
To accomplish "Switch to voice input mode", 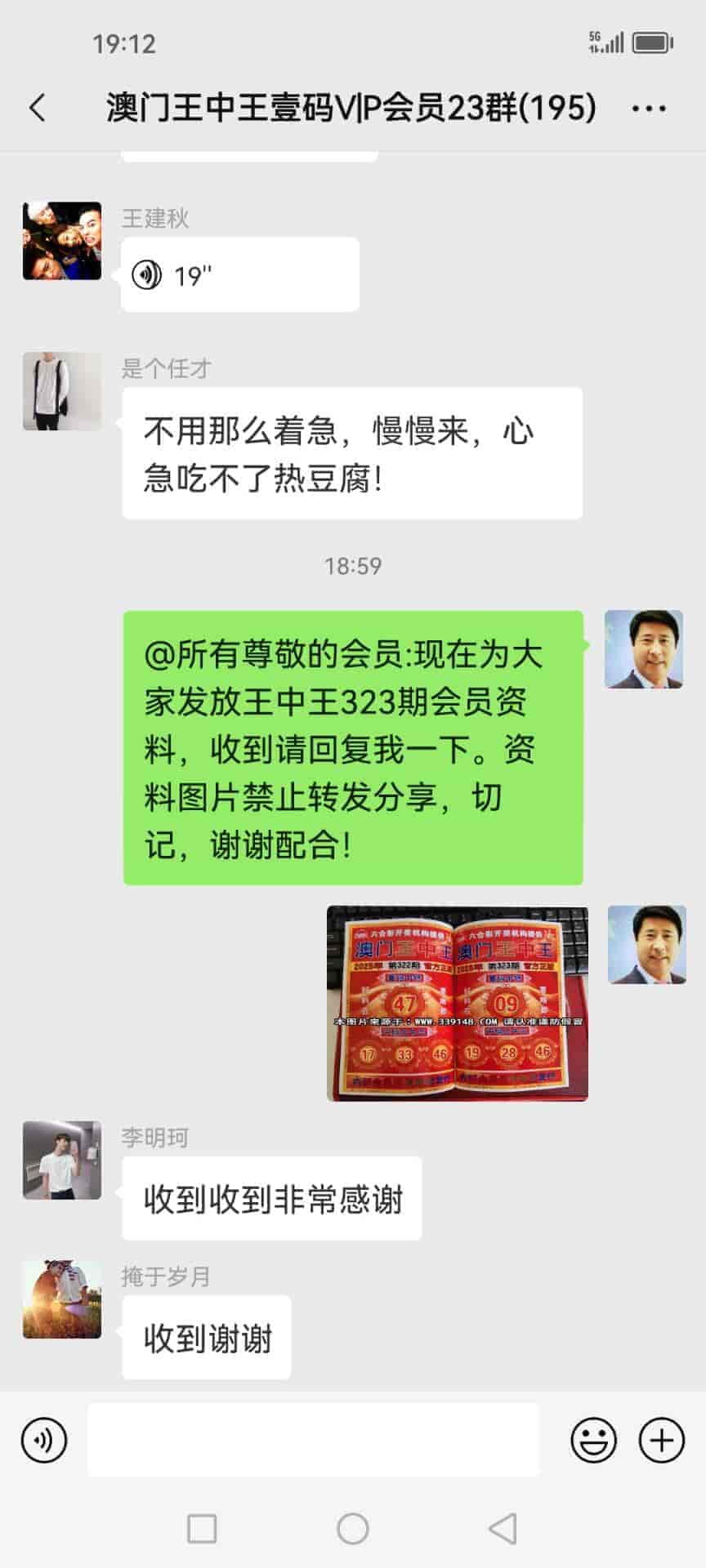I will click(x=44, y=1440).
